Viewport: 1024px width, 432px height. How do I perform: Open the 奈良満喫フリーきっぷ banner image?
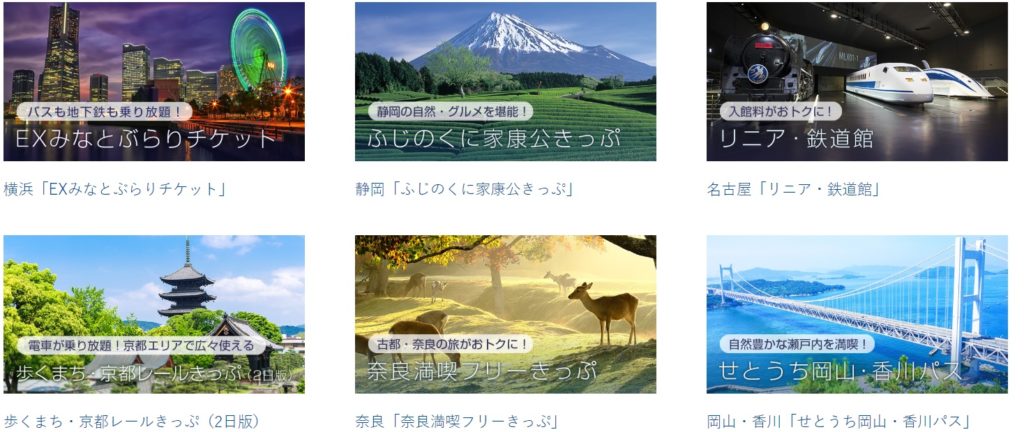pos(505,315)
